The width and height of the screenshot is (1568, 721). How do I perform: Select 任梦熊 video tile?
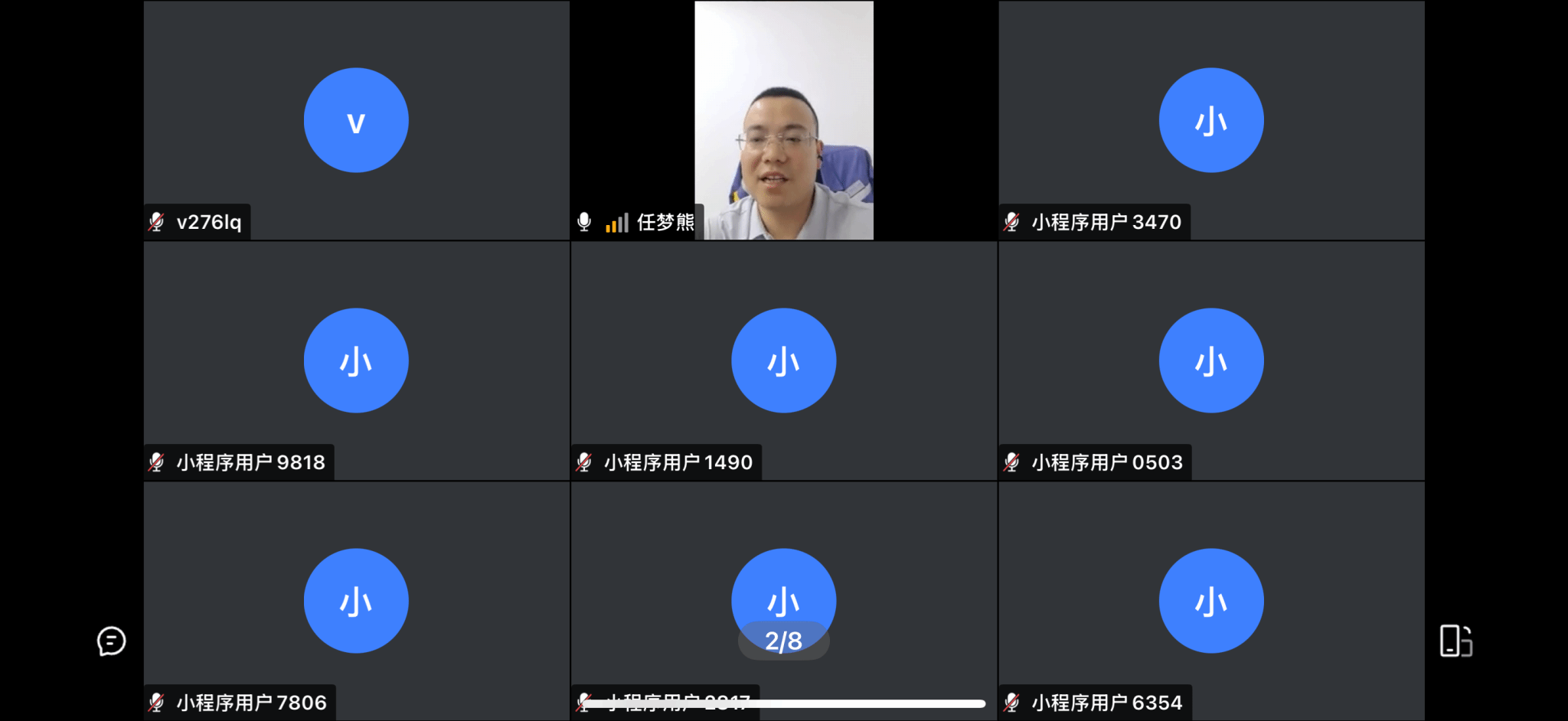[x=783, y=120]
